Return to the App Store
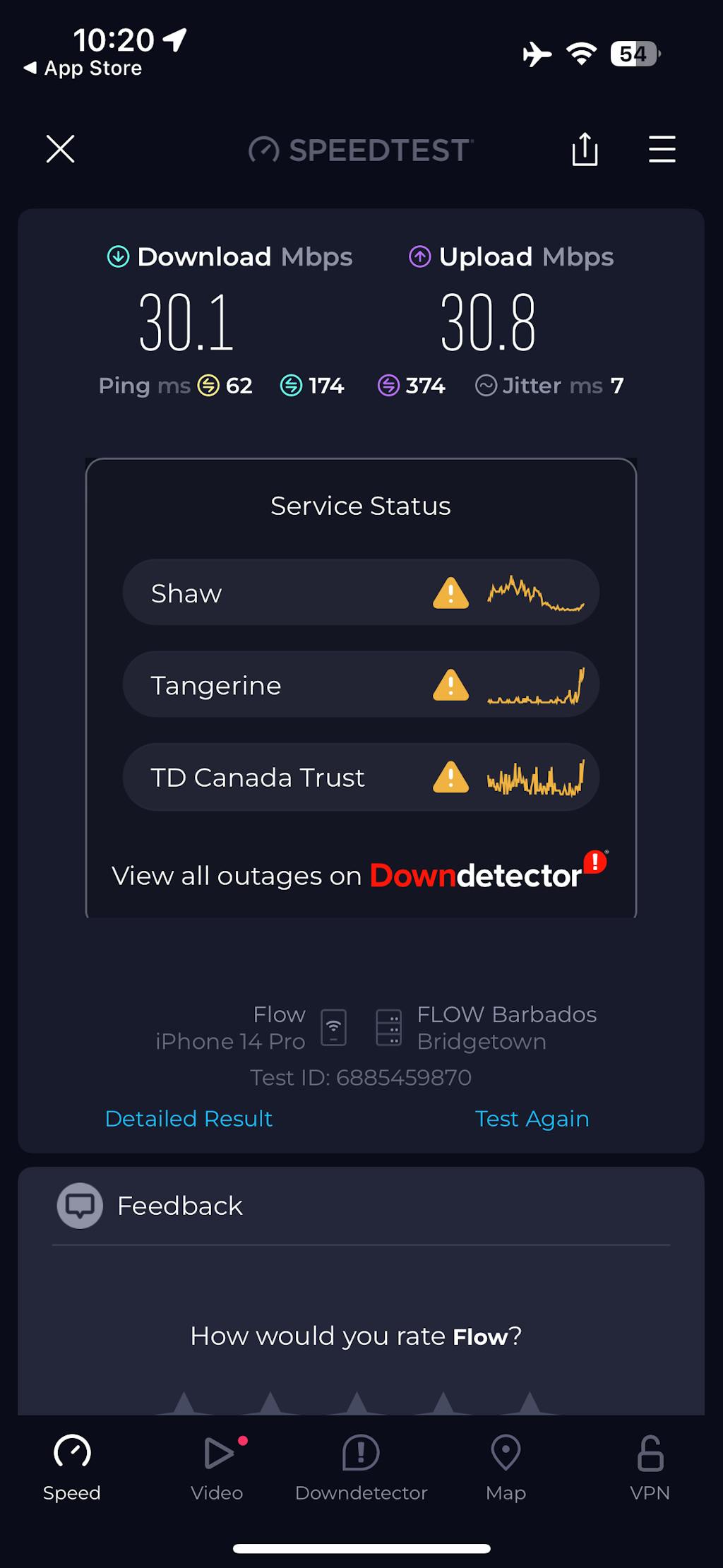The width and height of the screenshot is (723, 1568). point(83,69)
